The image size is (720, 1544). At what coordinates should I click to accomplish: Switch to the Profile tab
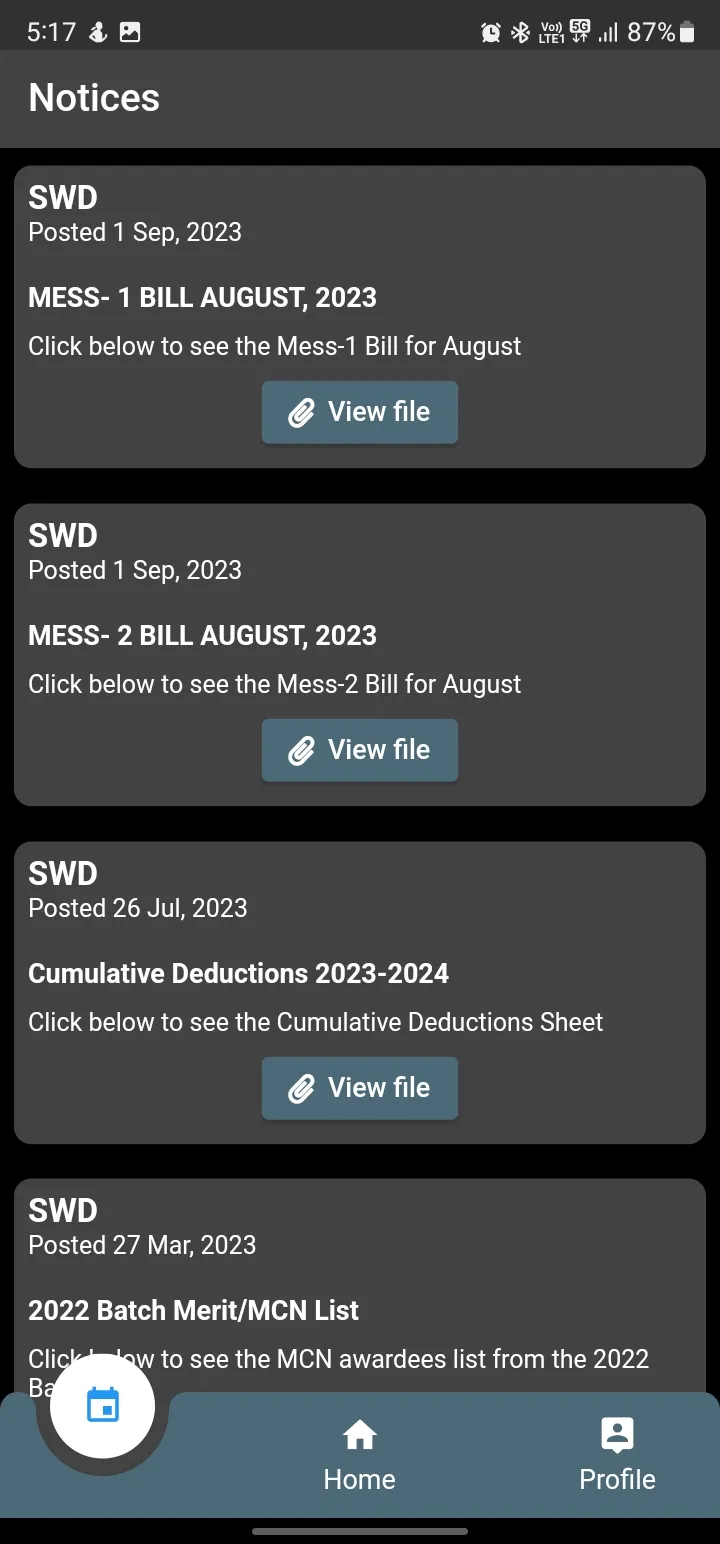point(616,1454)
